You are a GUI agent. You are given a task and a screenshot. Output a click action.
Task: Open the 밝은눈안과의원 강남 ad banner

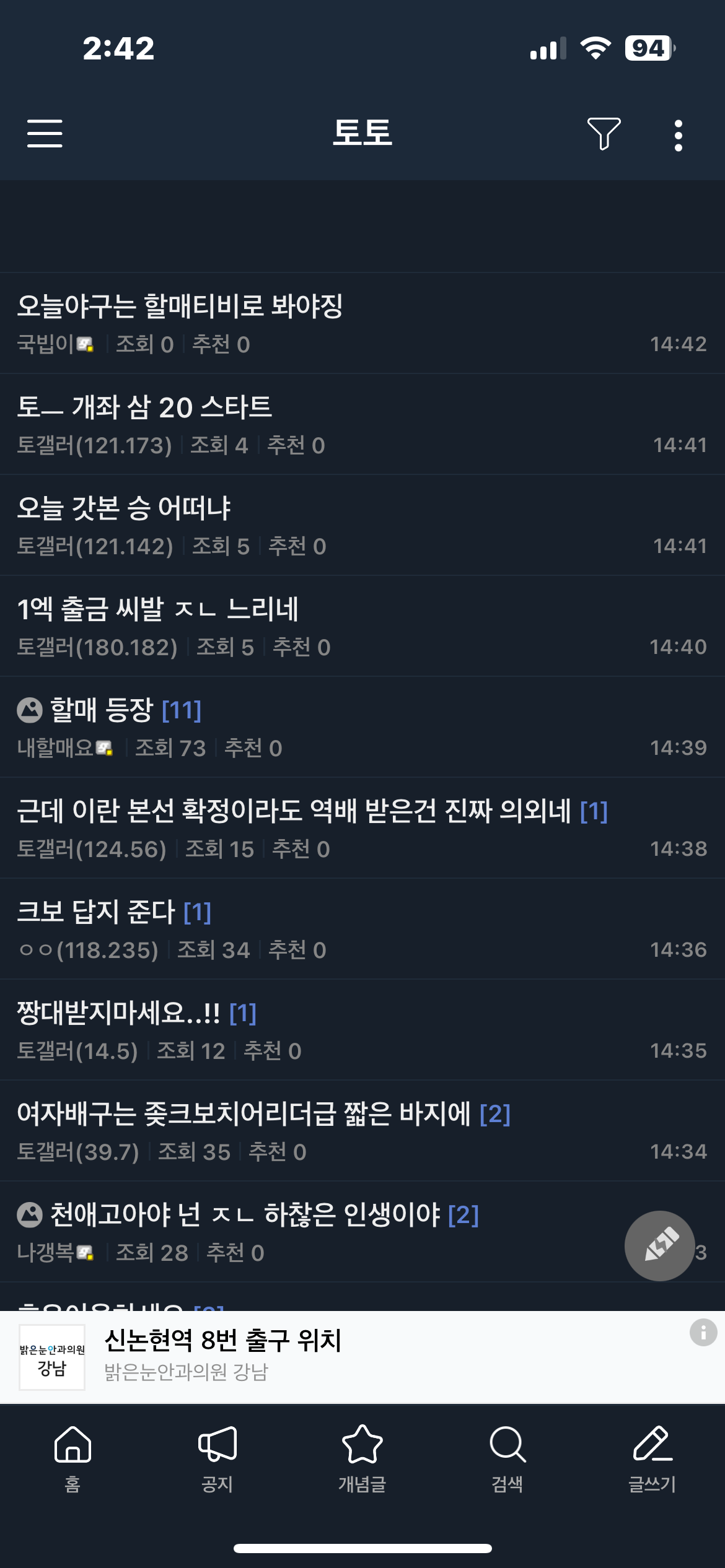(310, 1356)
